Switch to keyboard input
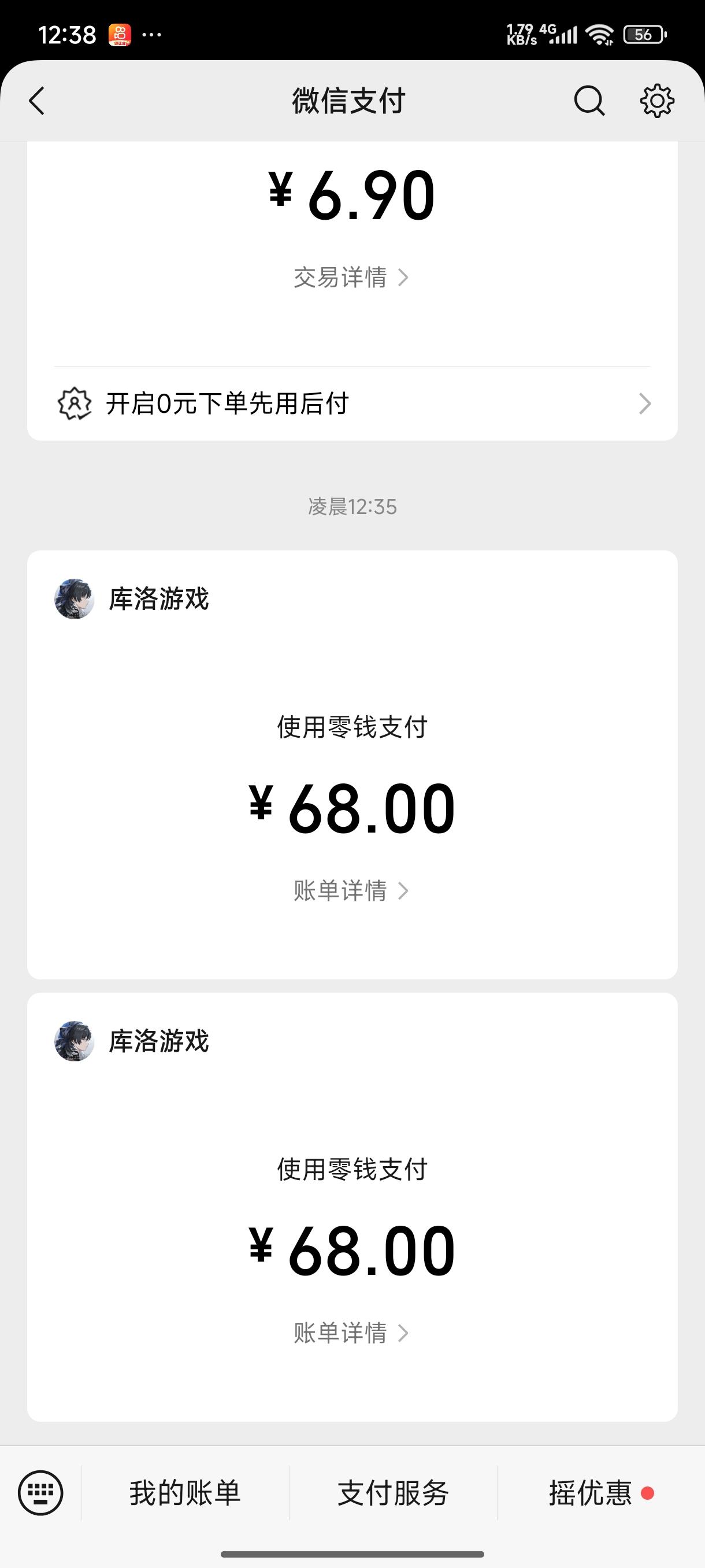Viewport: 705px width, 1568px height. (x=41, y=1492)
